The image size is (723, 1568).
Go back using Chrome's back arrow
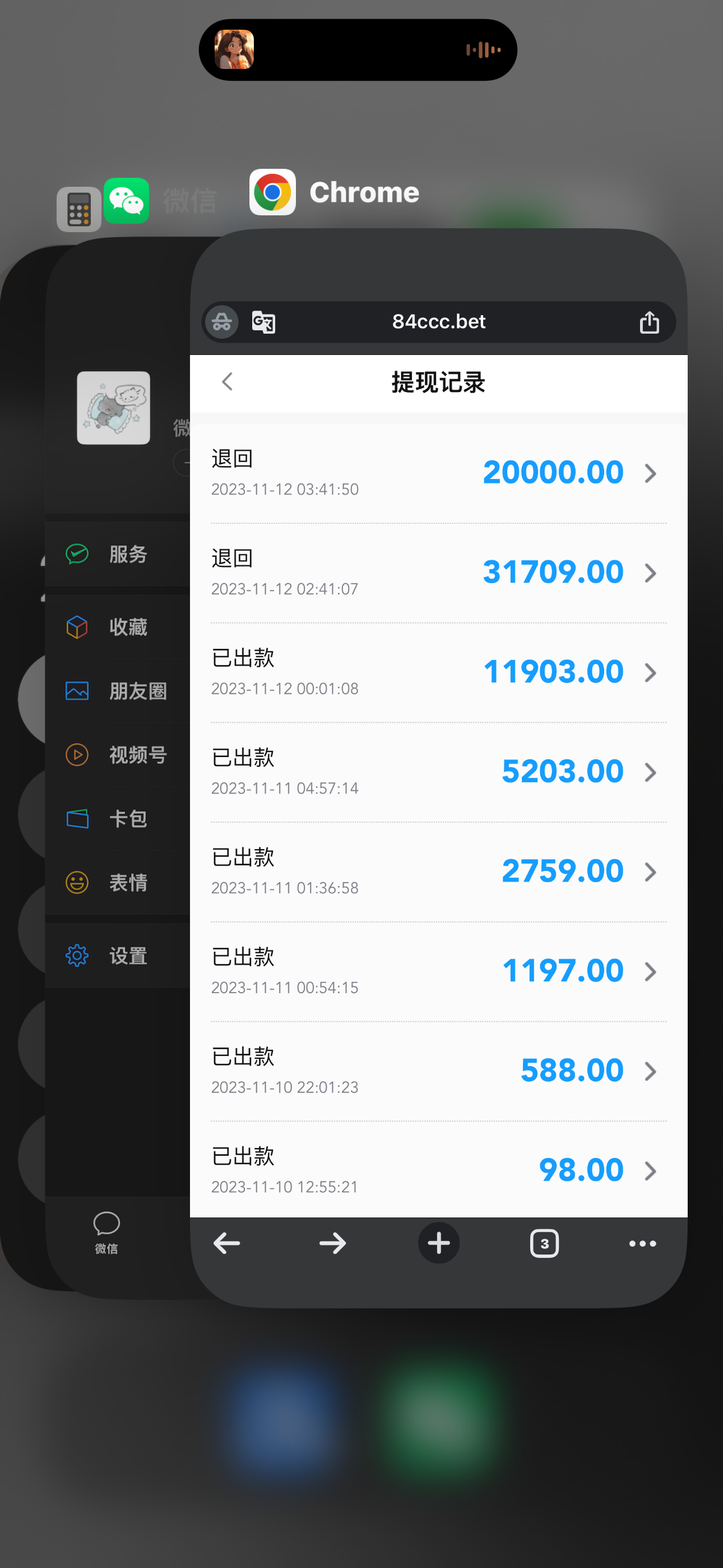click(226, 1243)
